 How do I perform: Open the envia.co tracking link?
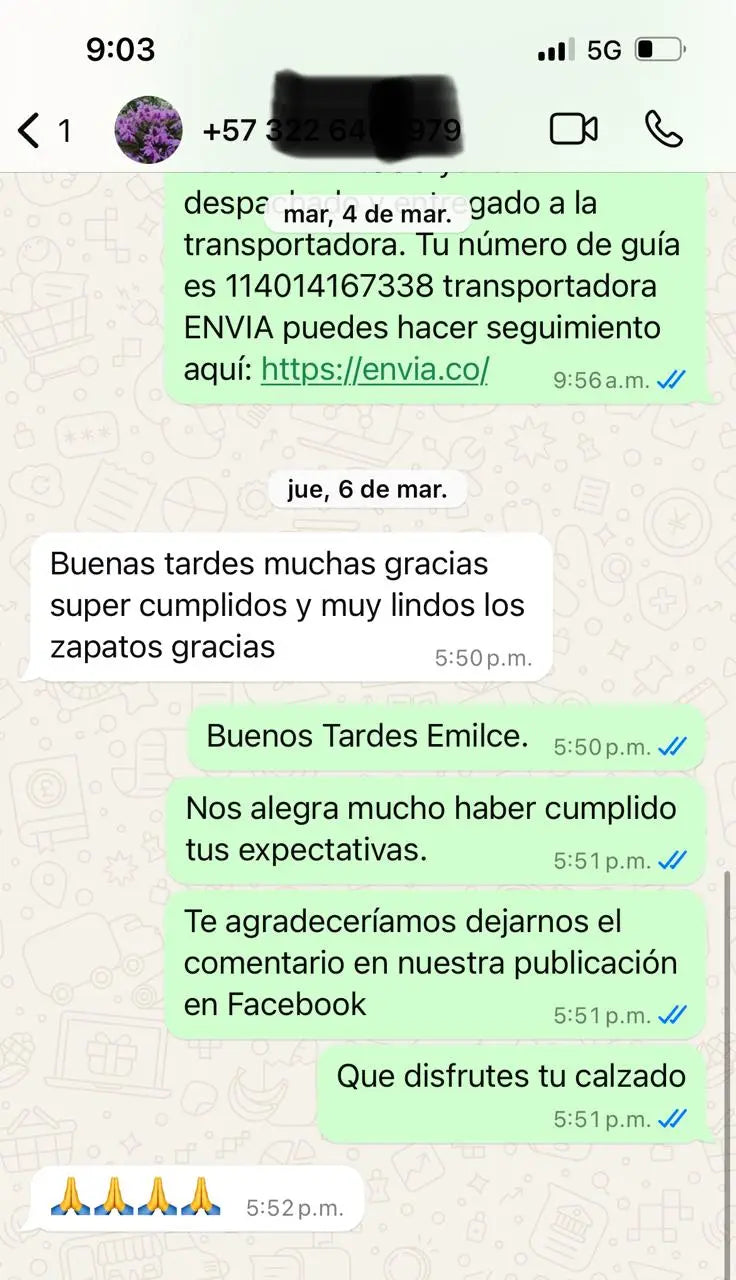374,370
